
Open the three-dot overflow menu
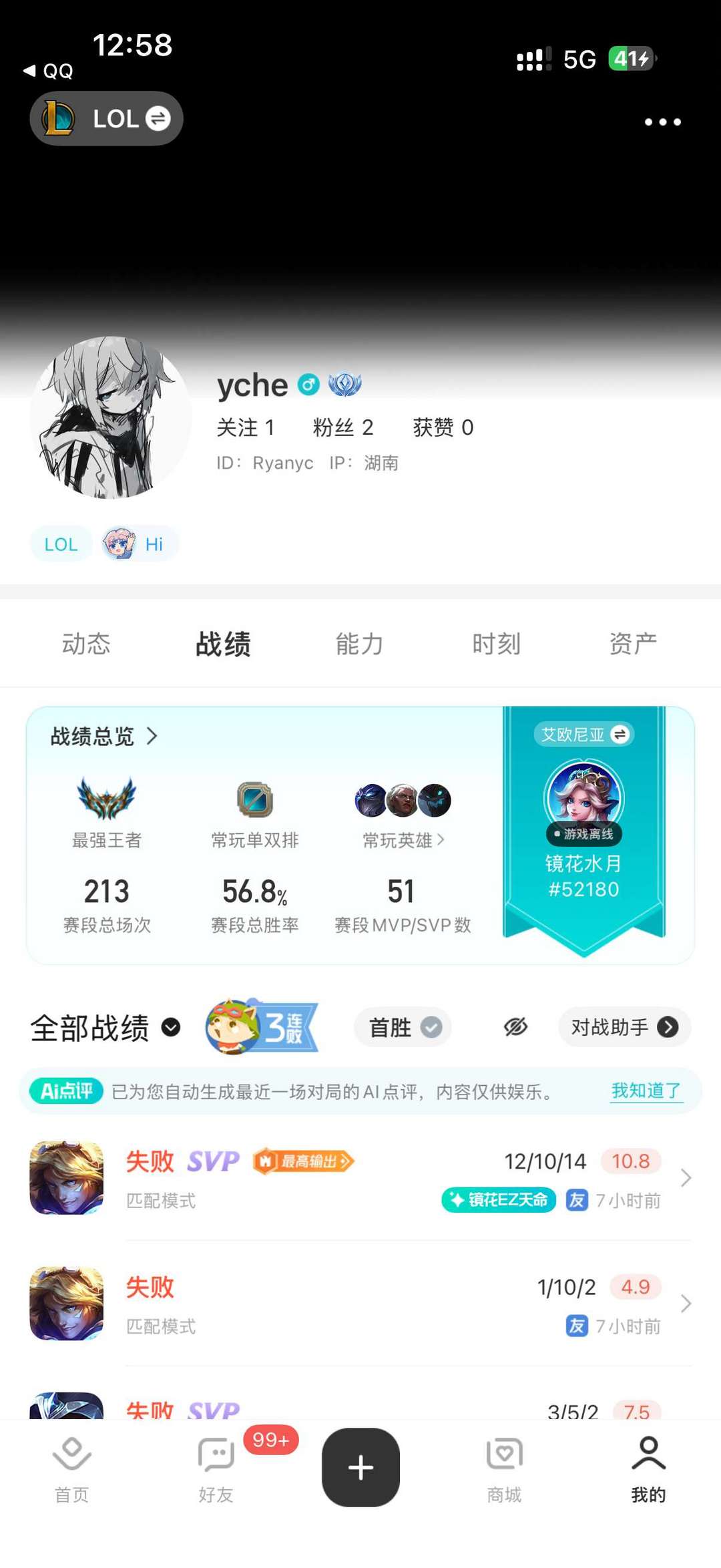click(662, 122)
